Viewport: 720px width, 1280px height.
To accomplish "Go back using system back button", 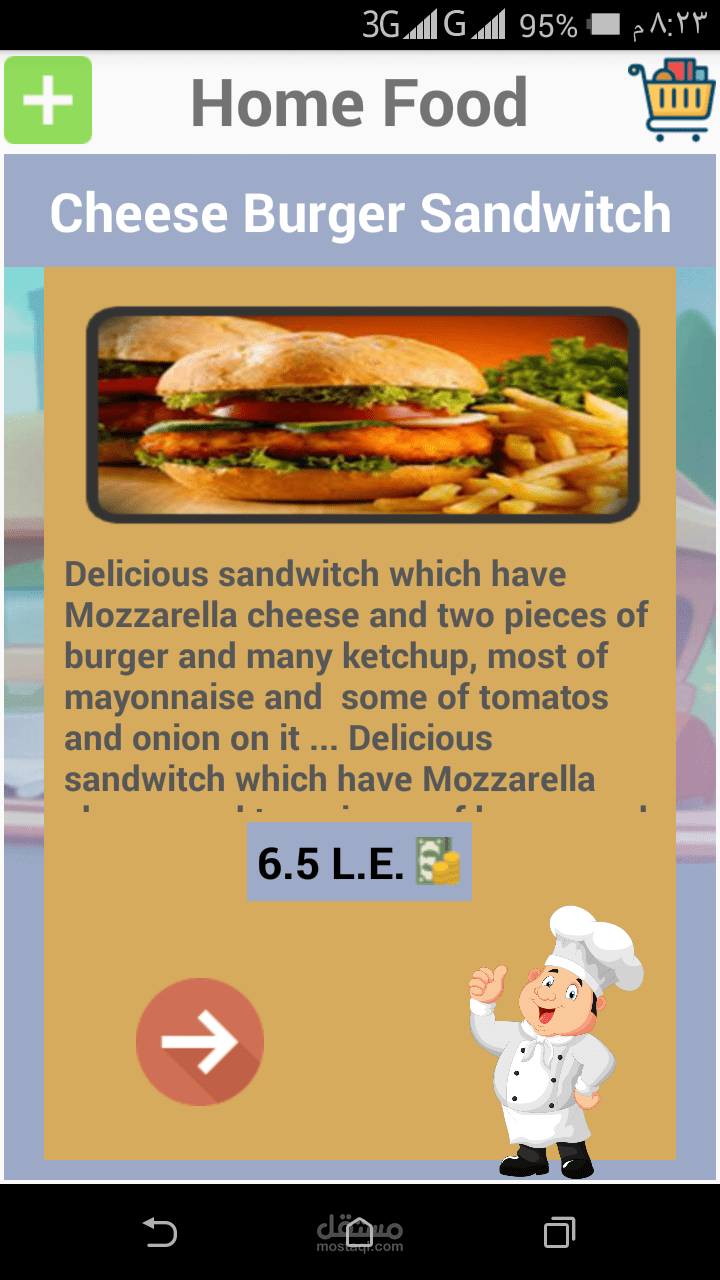I will (160, 1232).
